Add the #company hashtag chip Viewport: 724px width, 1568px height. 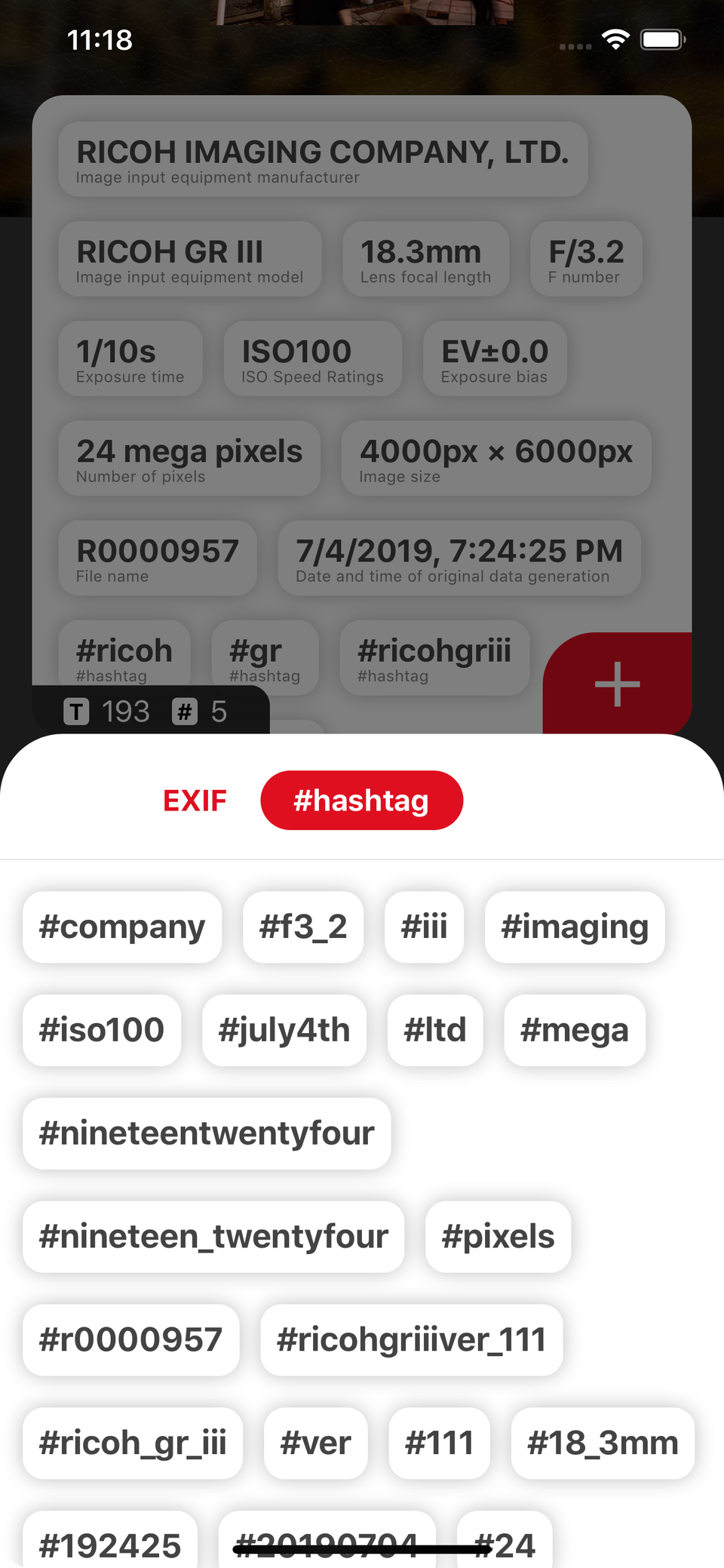[122, 927]
